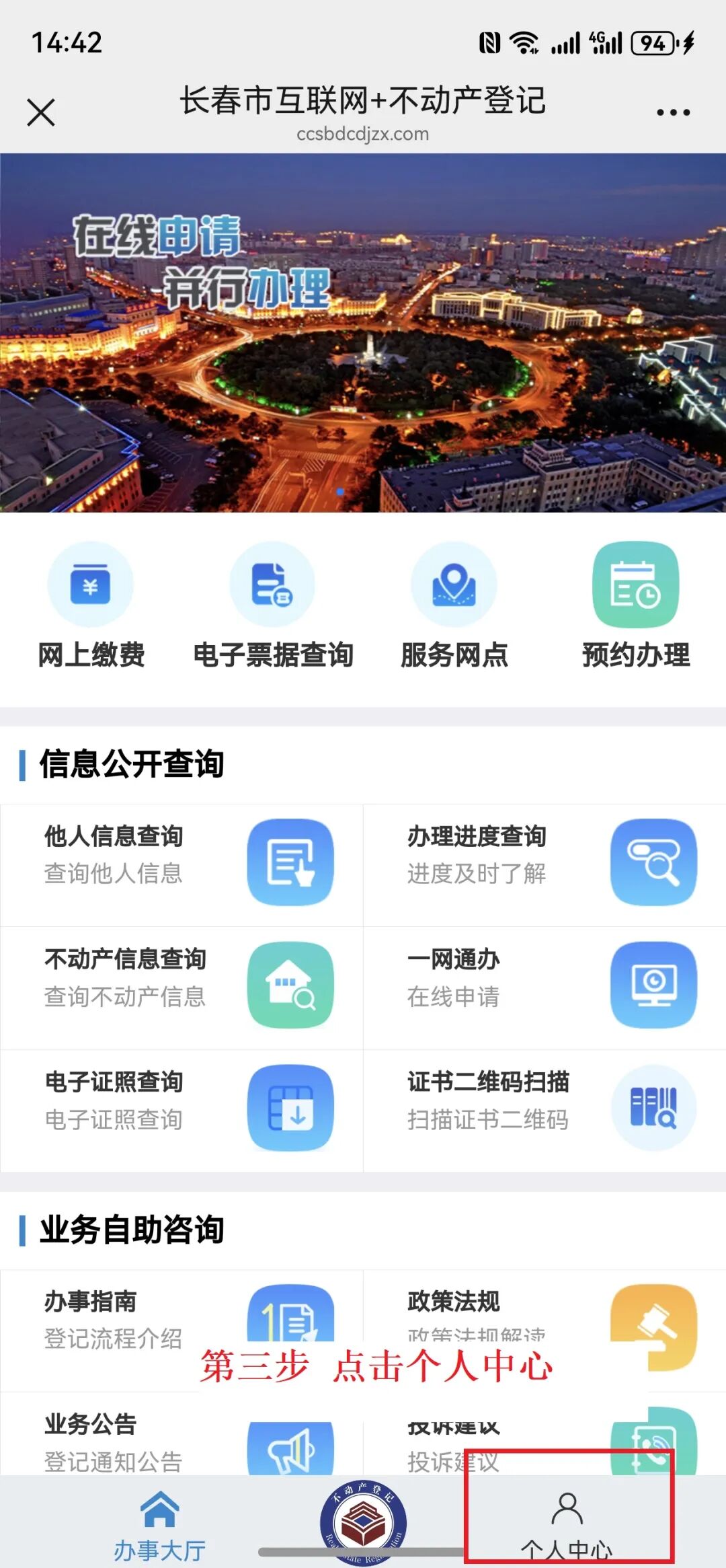View 政策法规 policies

[544, 1312]
